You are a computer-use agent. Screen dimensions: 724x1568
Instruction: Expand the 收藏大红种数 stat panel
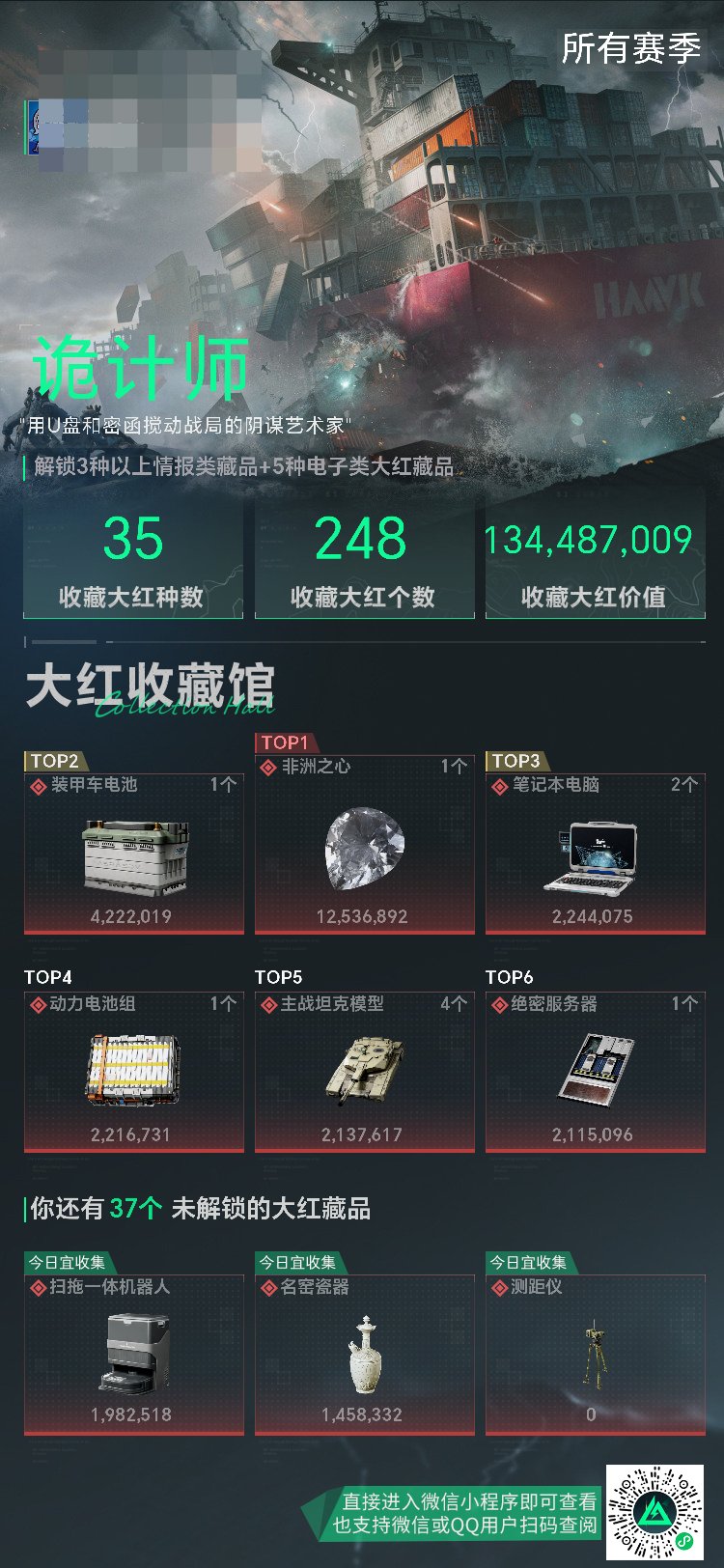click(x=132, y=560)
